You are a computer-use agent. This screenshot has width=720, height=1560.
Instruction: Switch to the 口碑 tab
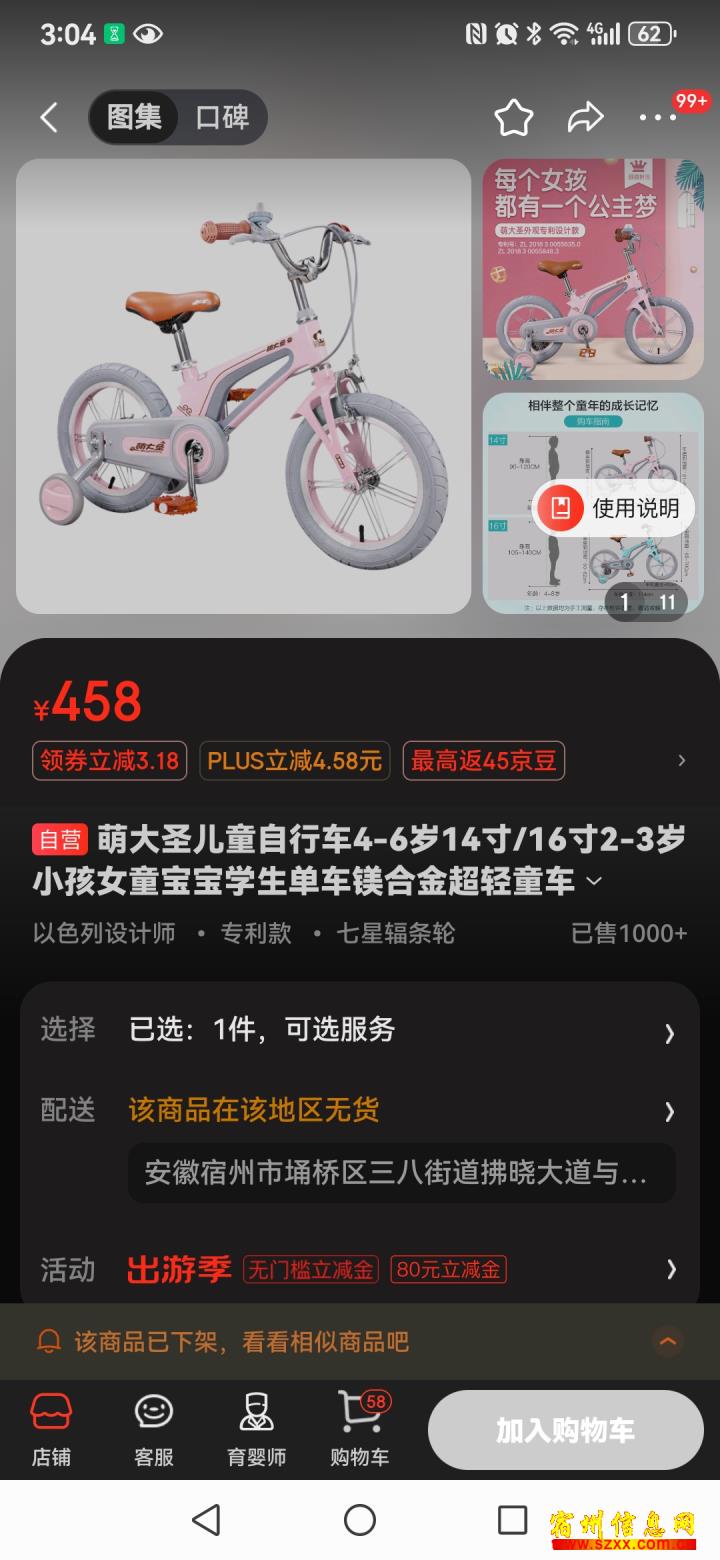coord(222,117)
